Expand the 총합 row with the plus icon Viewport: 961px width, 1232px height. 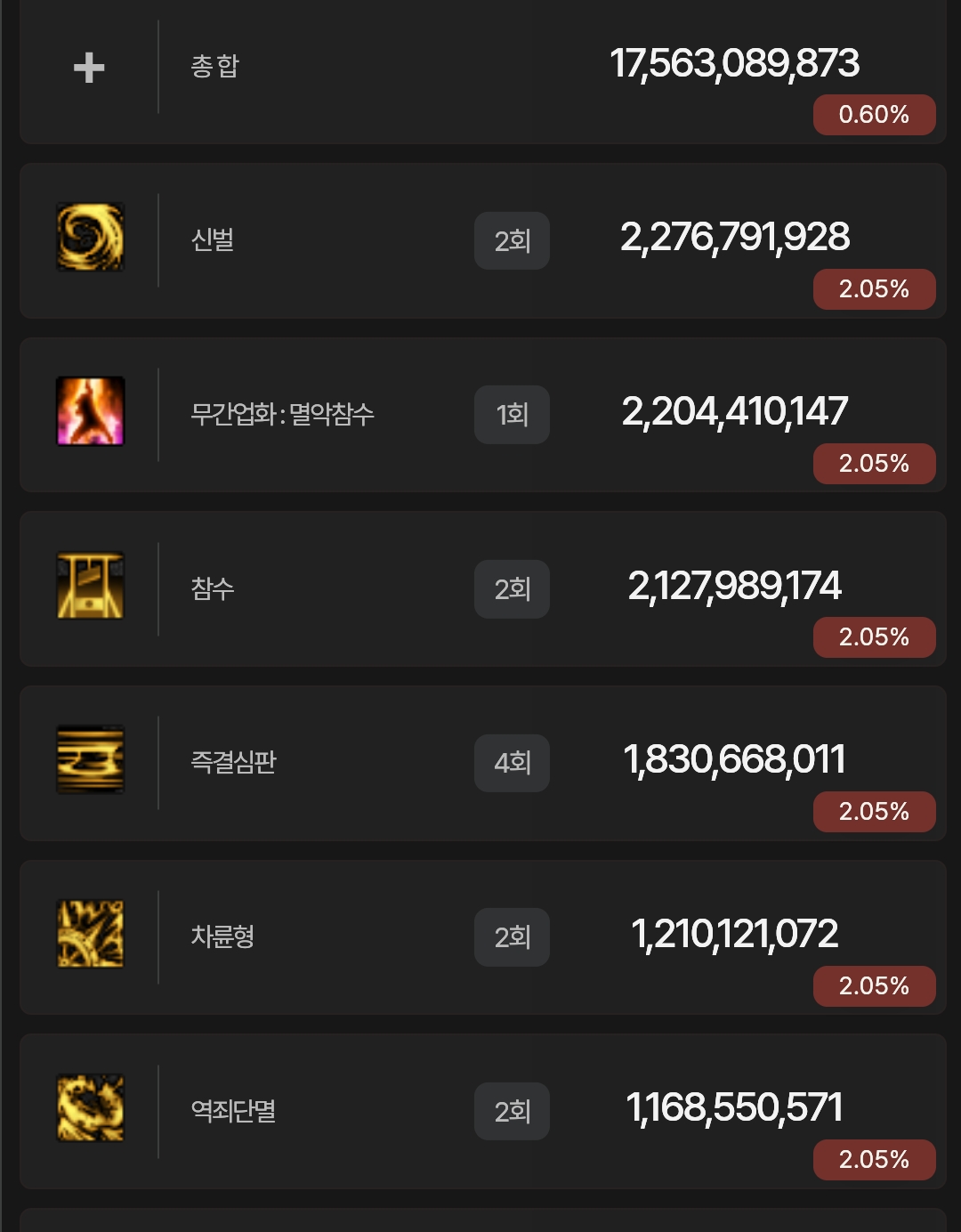[89, 68]
